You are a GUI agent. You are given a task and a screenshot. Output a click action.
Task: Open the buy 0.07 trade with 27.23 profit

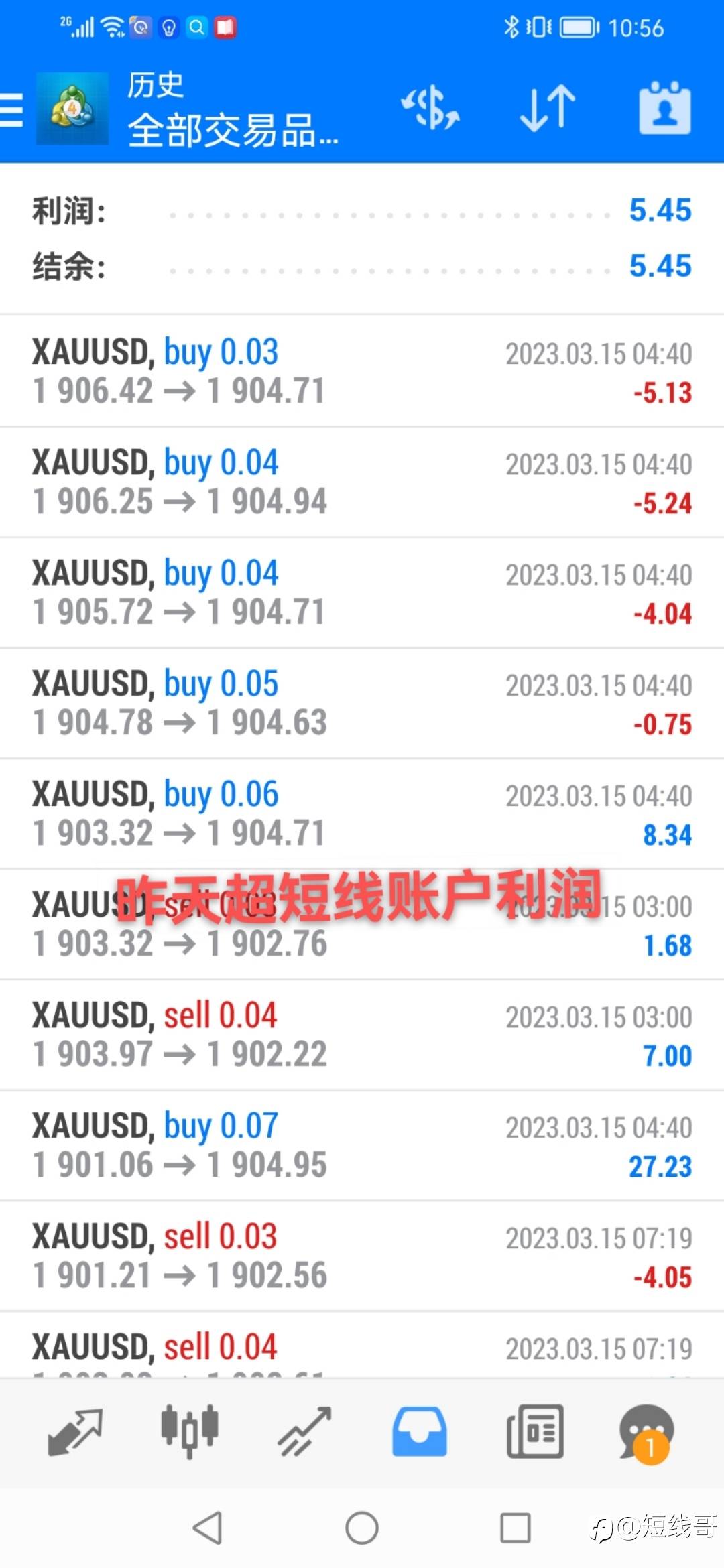tap(362, 1145)
